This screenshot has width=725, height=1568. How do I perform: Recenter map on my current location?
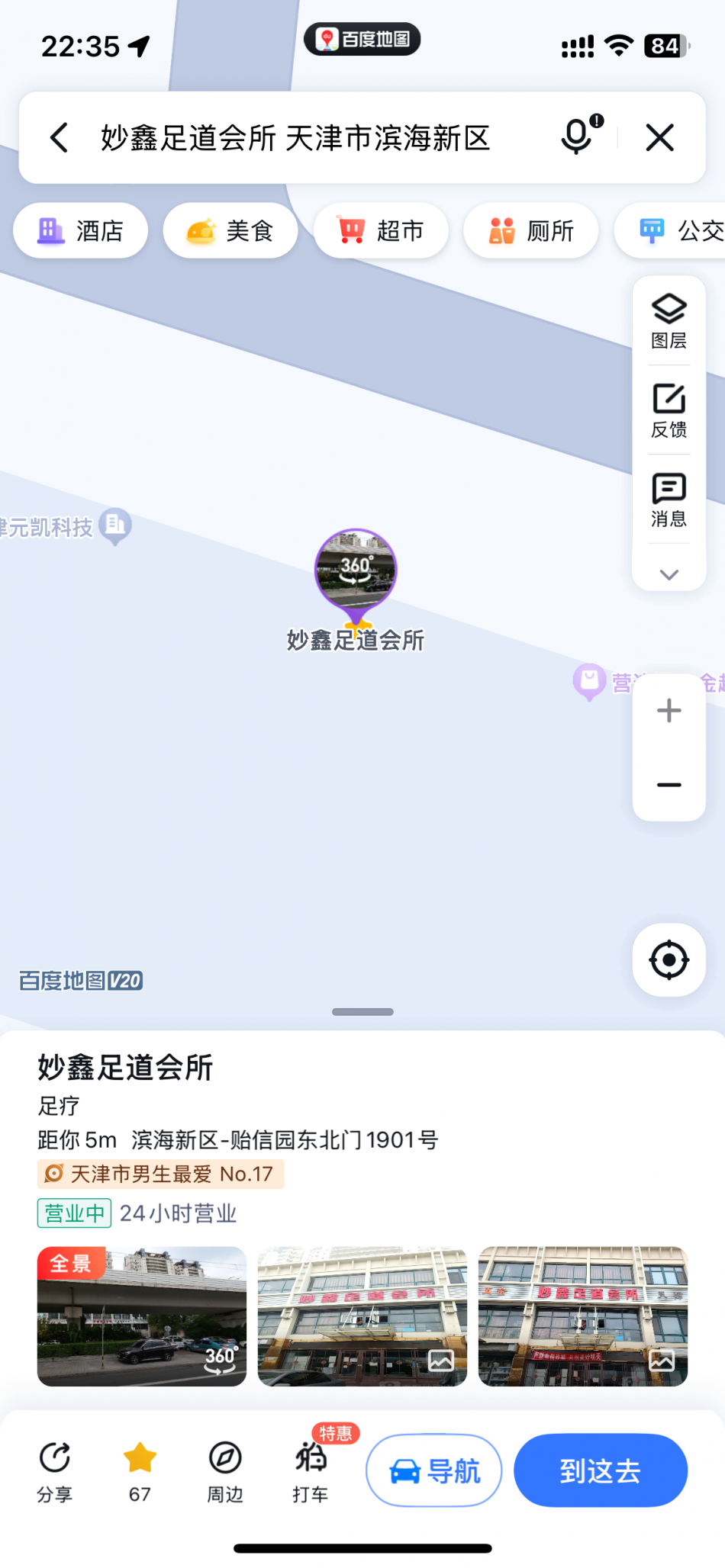tap(669, 959)
